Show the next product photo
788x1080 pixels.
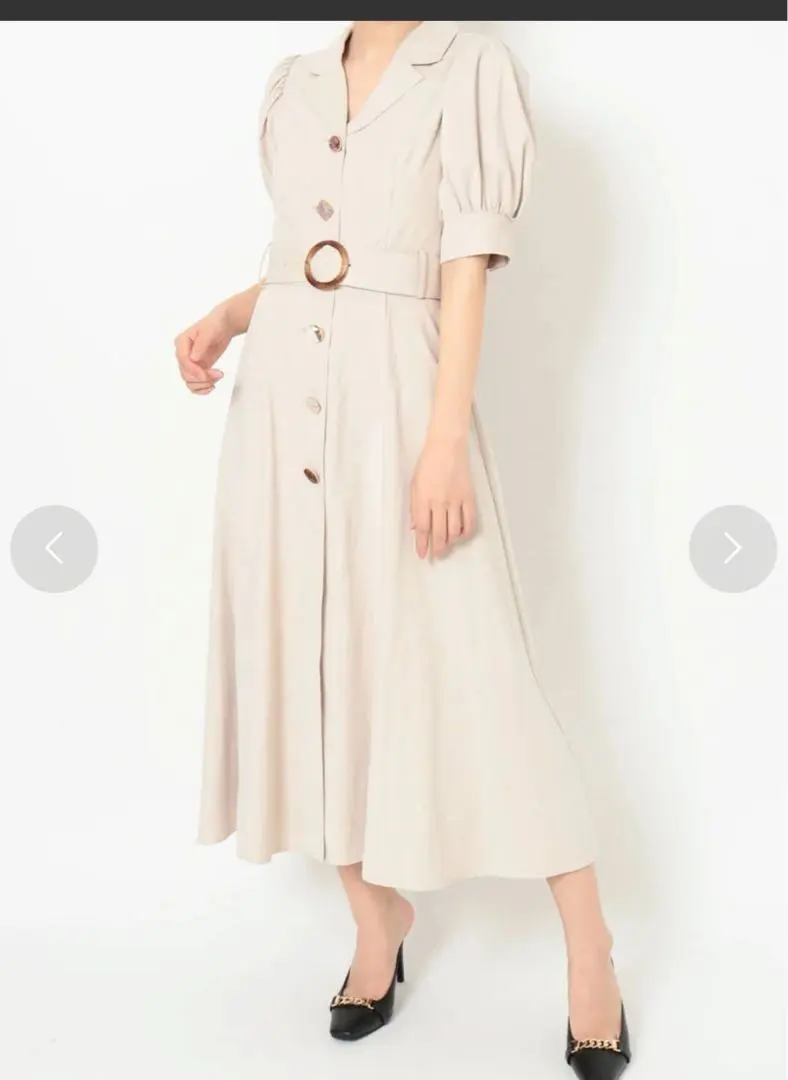click(732, 548)
